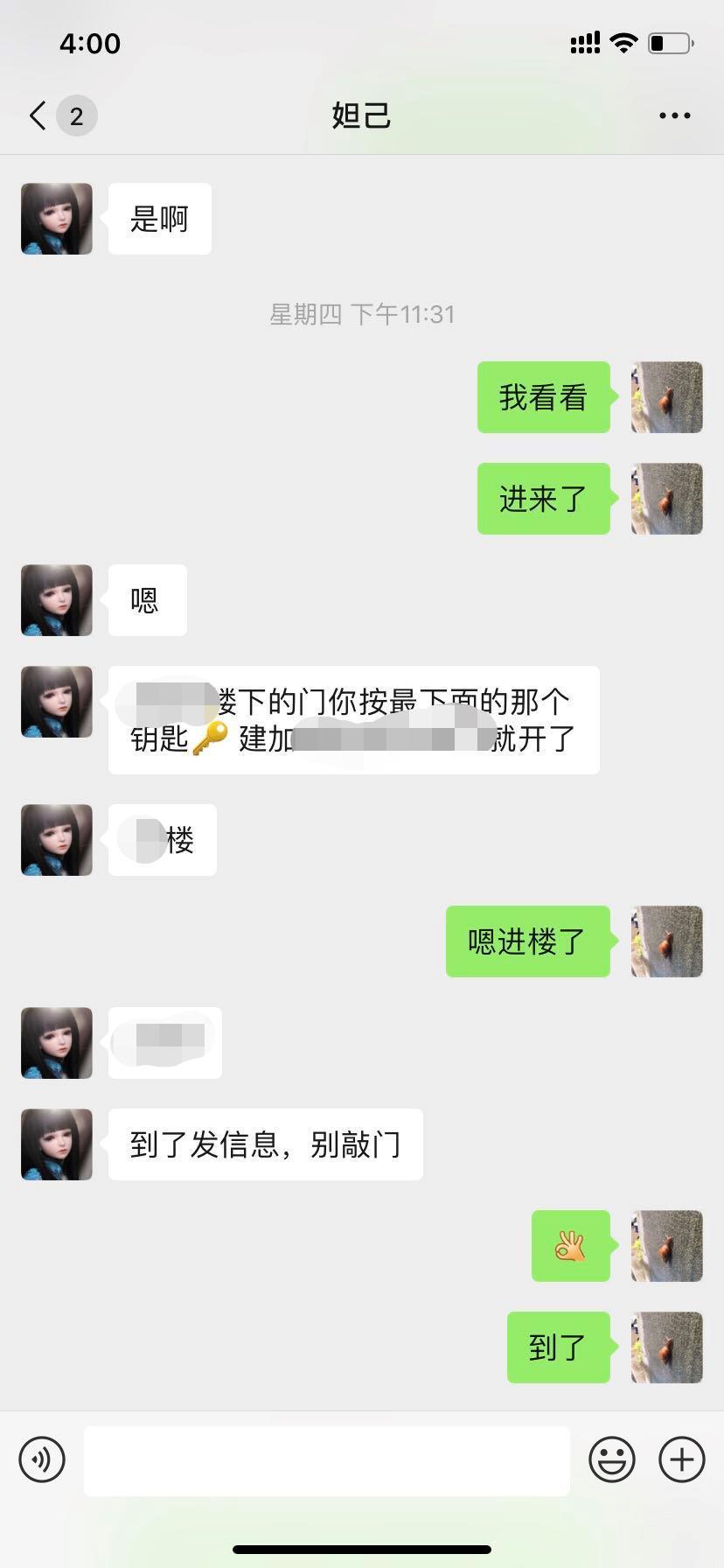Tap the 嗯 message bubble

click(146, 600)
